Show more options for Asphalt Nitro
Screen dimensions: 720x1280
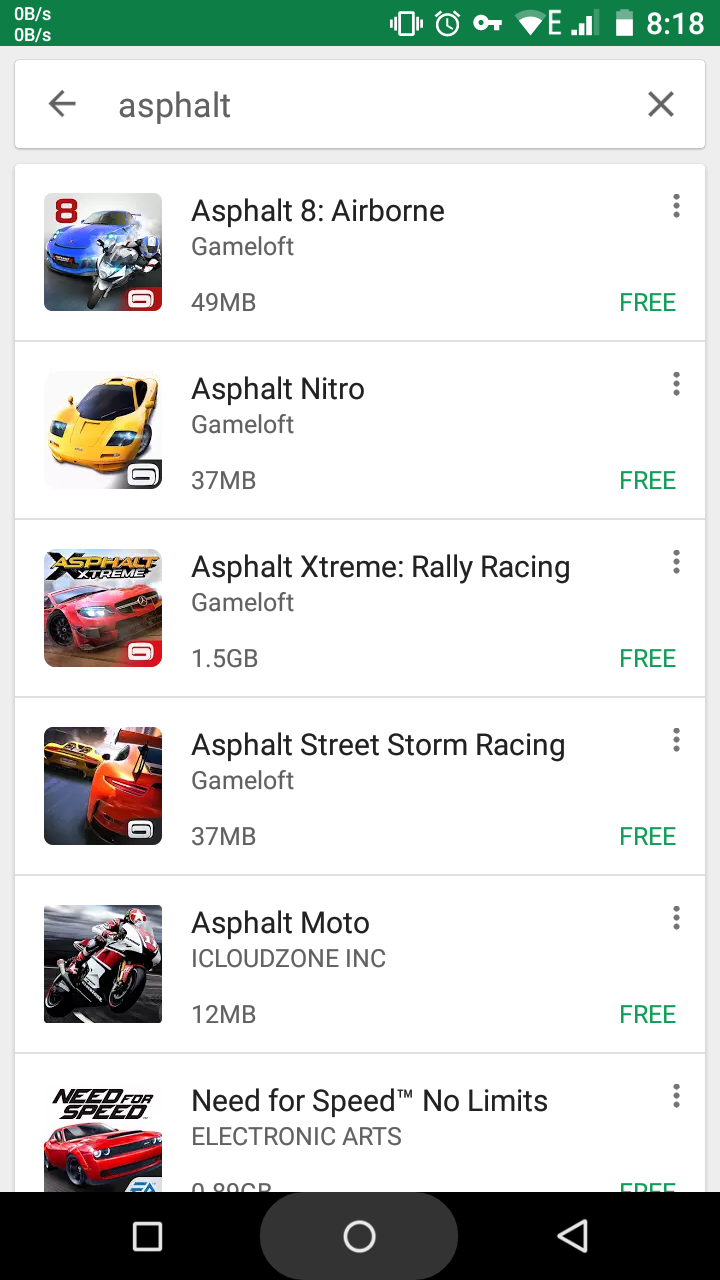tap(676, 384)
